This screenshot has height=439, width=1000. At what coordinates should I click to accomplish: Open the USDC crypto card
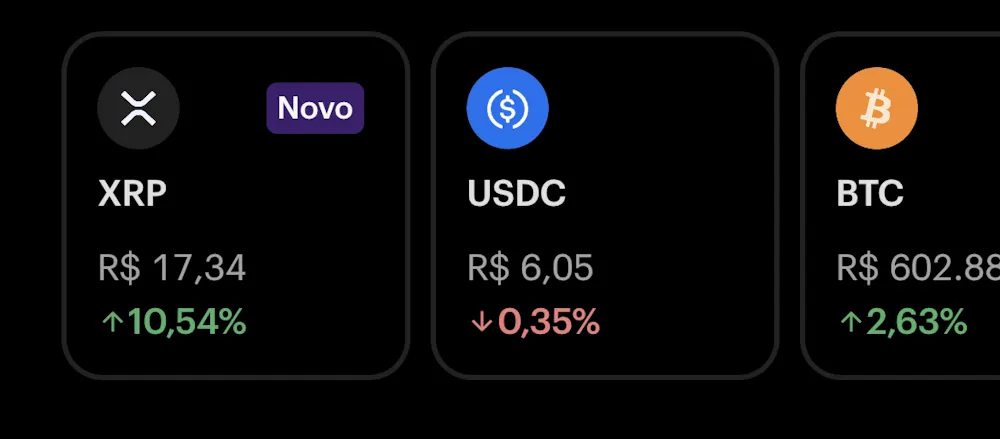click(x=604, y=207)
